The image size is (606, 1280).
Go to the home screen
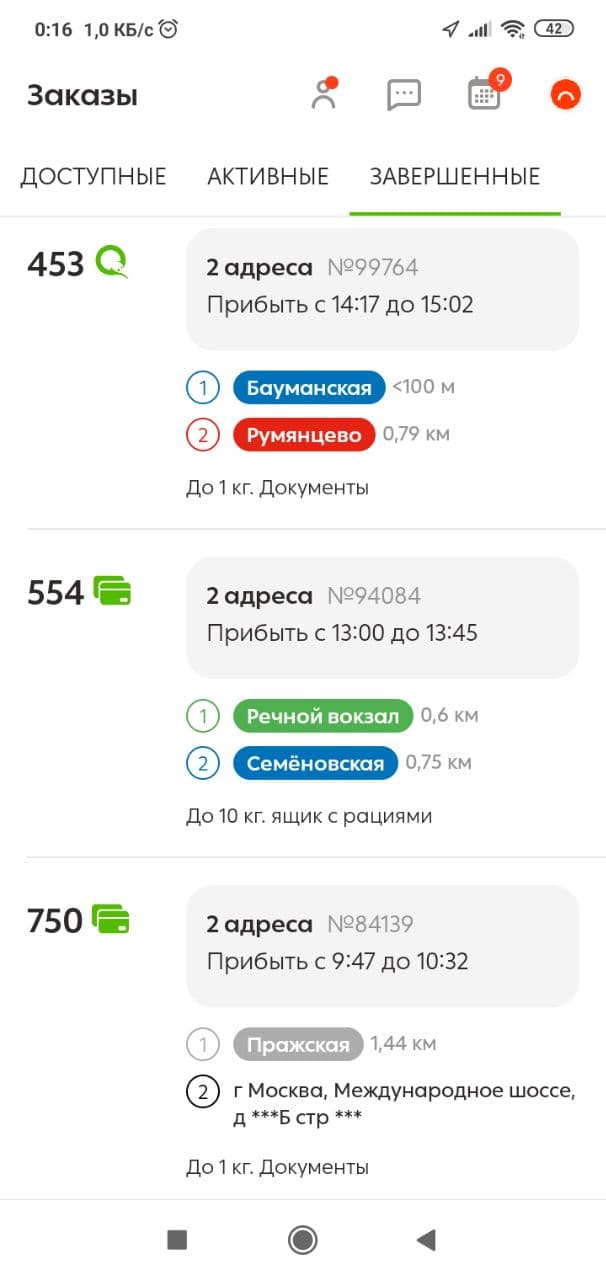[x=302, y=1240]
